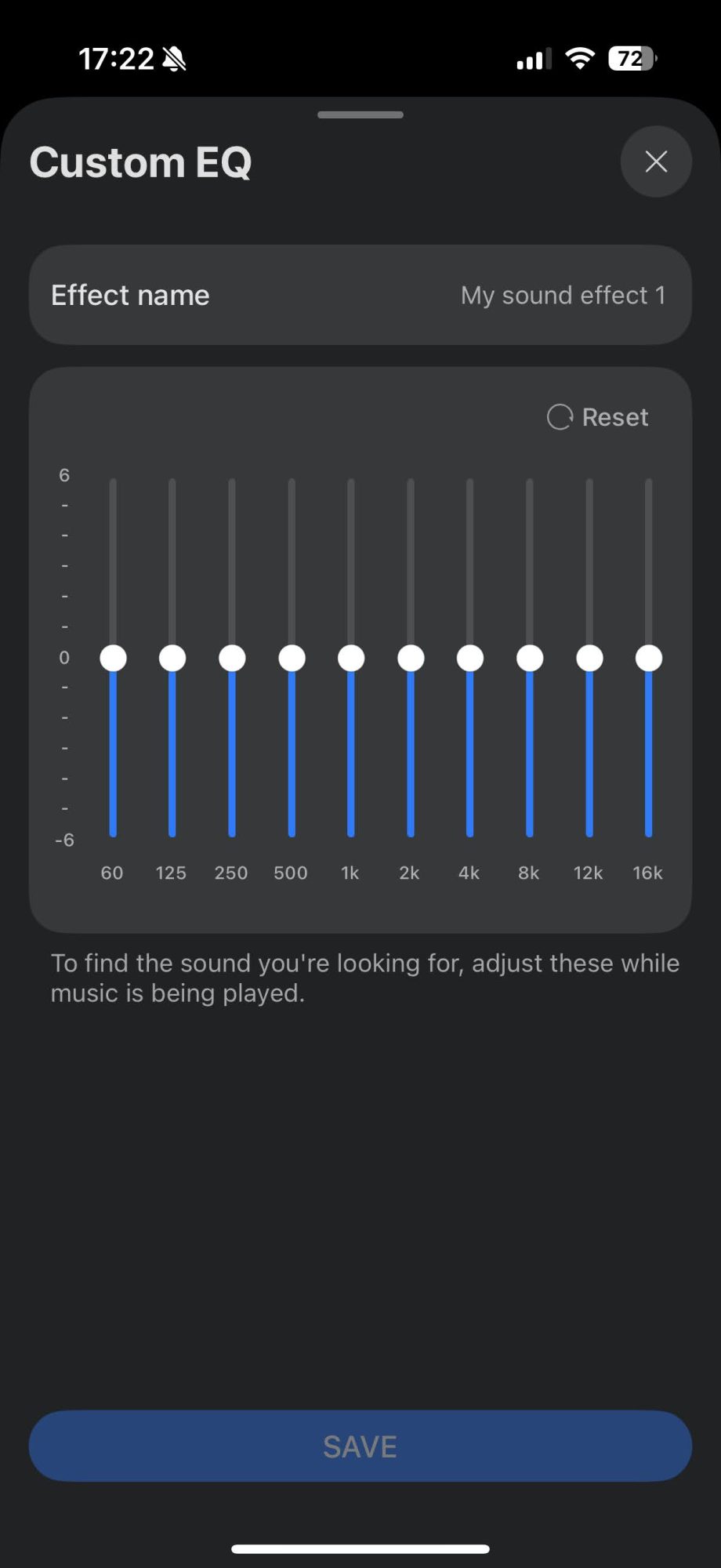Tap the 8k slider knob

coord(530,658)
